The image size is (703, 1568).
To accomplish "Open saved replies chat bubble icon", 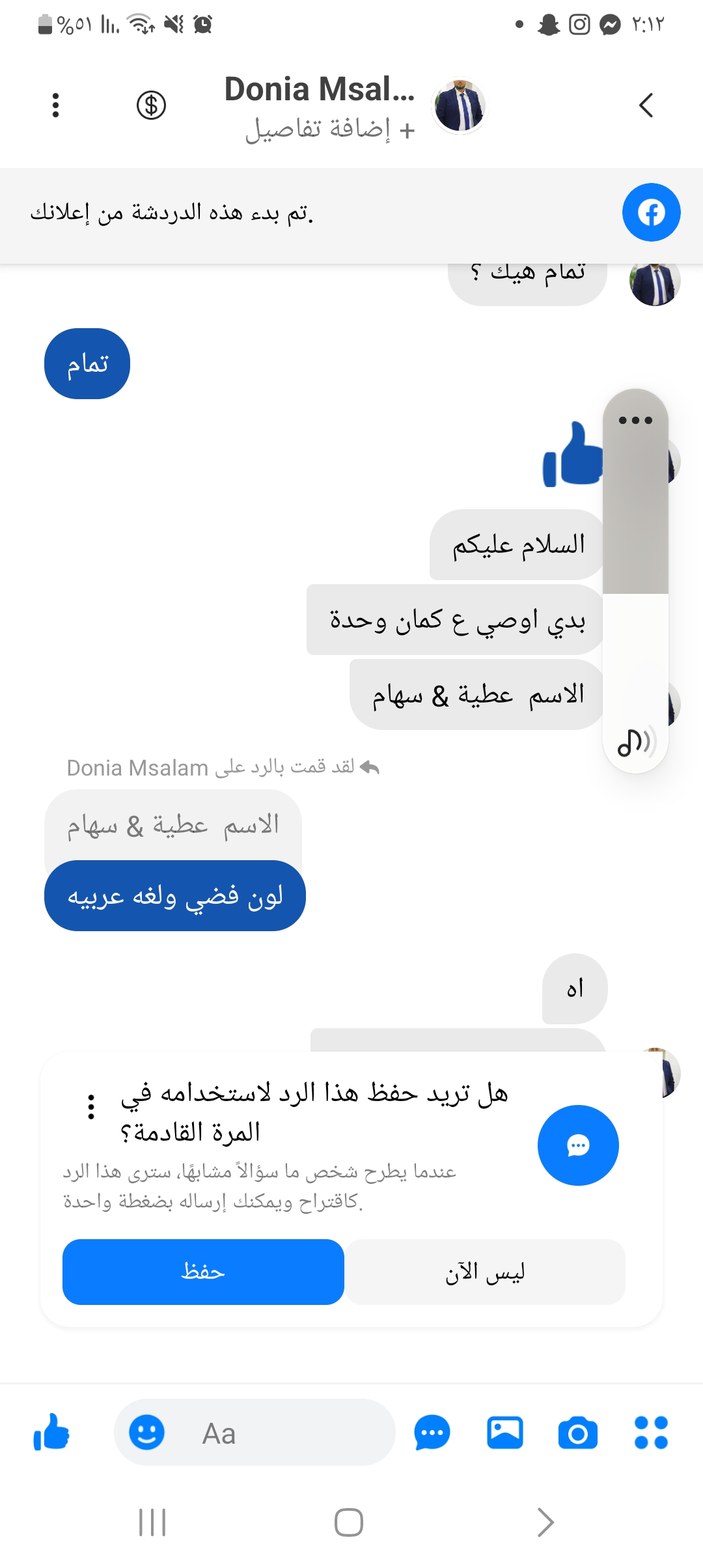I will tap(432, 1433).
